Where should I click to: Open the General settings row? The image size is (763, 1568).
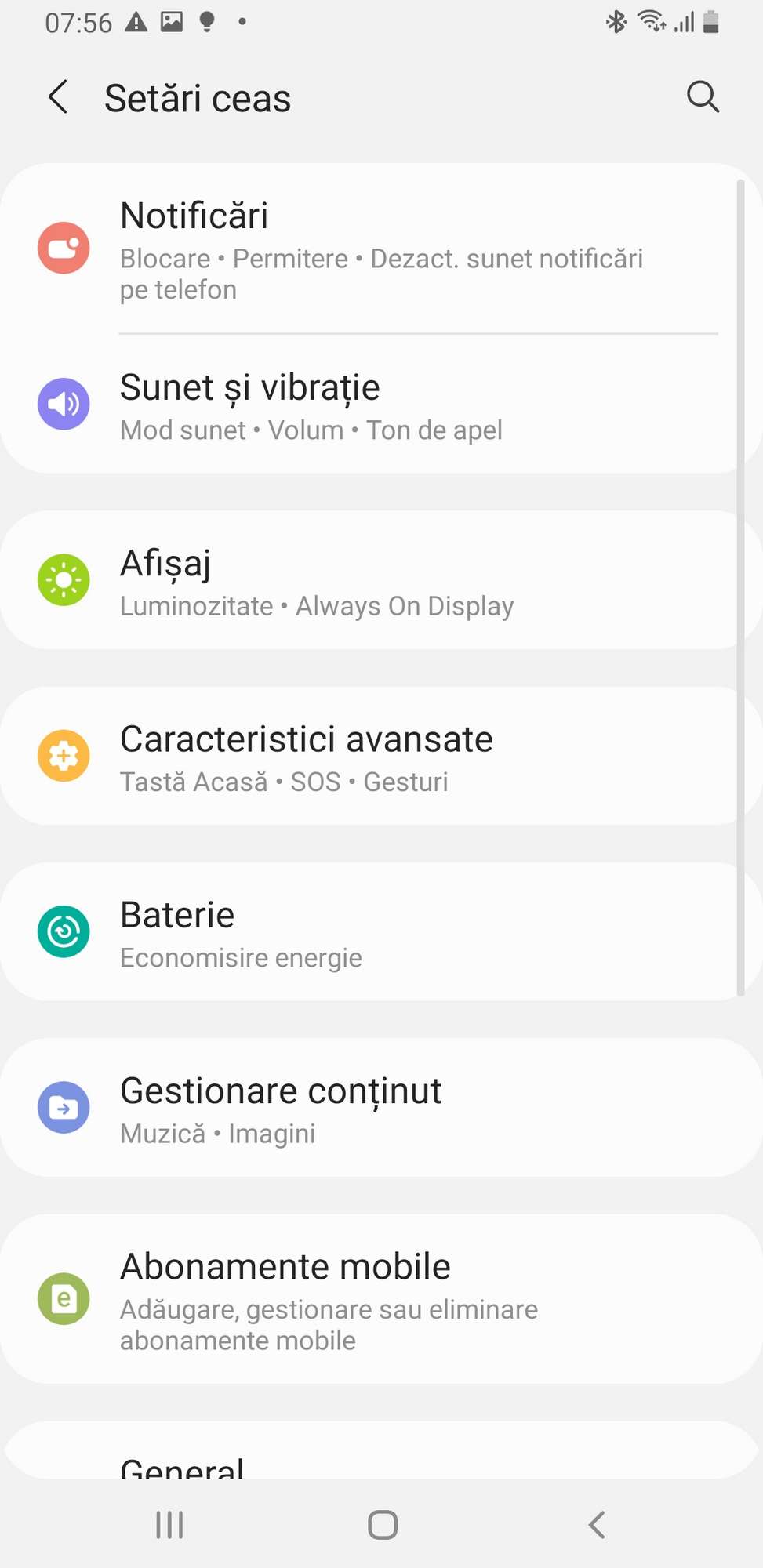pyautogui.click(x=381, y=1450)
